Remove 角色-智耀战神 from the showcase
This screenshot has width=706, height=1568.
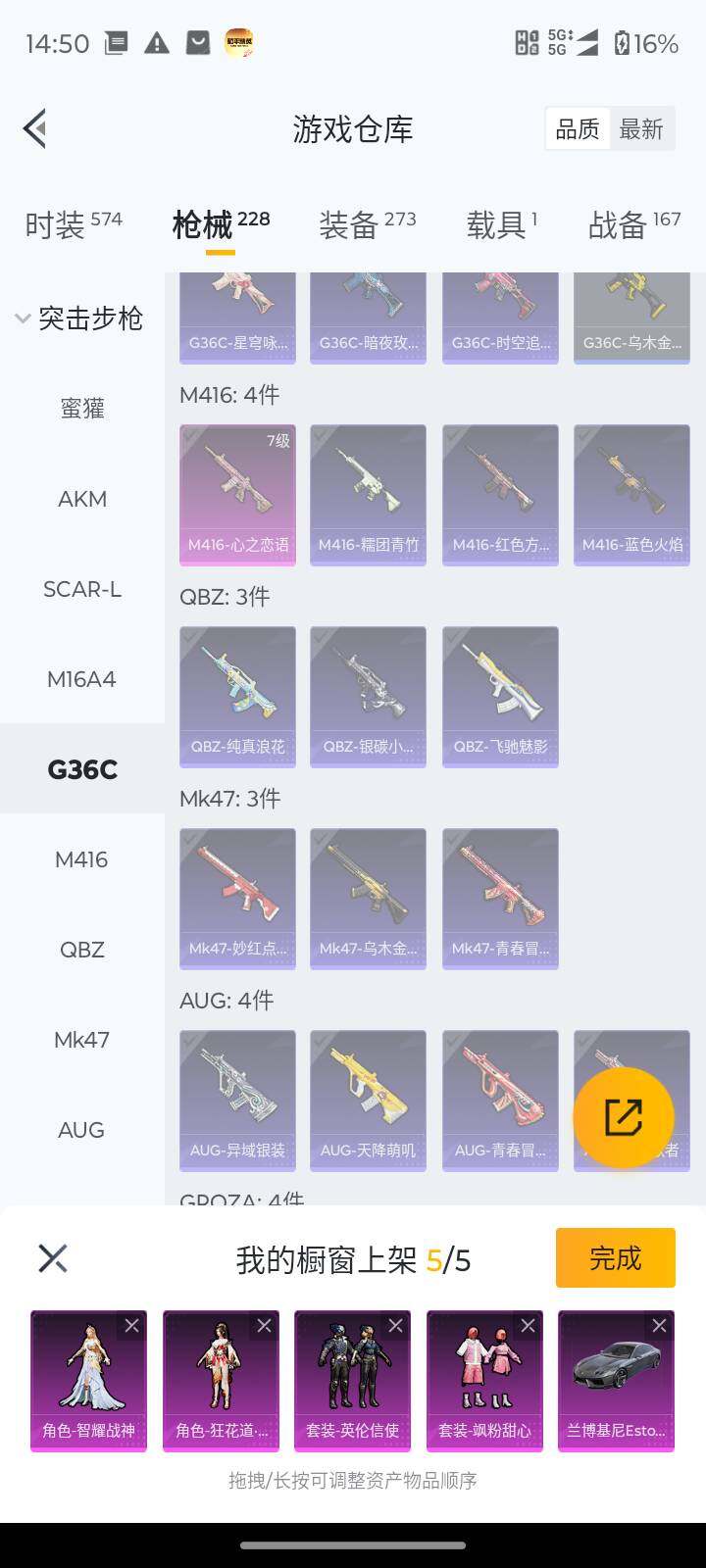tap(131, 1326)
